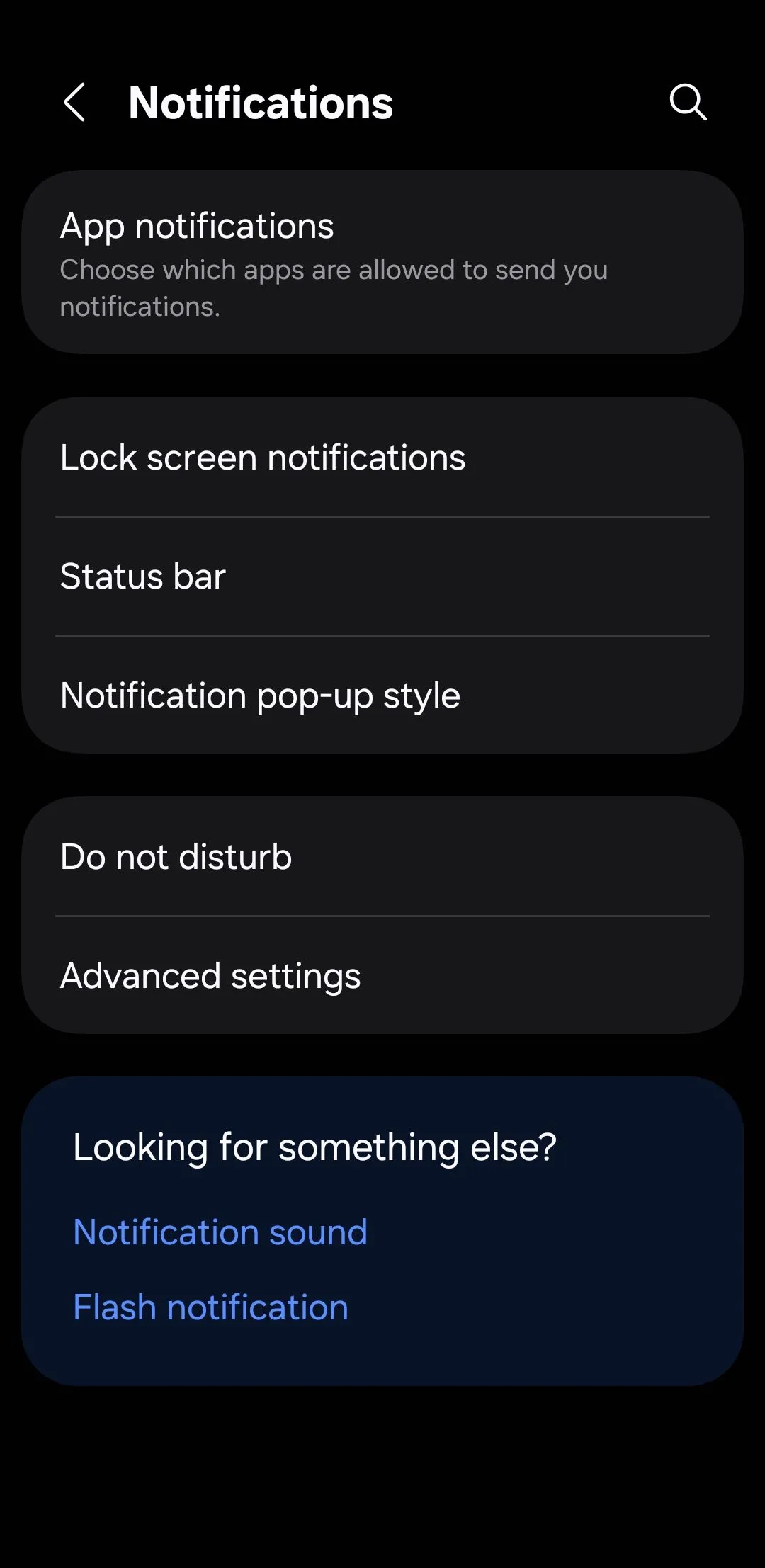This screenshot has height=1568, width=765.
Task: Open Flash notification settings
Action: pos(210,1307)
